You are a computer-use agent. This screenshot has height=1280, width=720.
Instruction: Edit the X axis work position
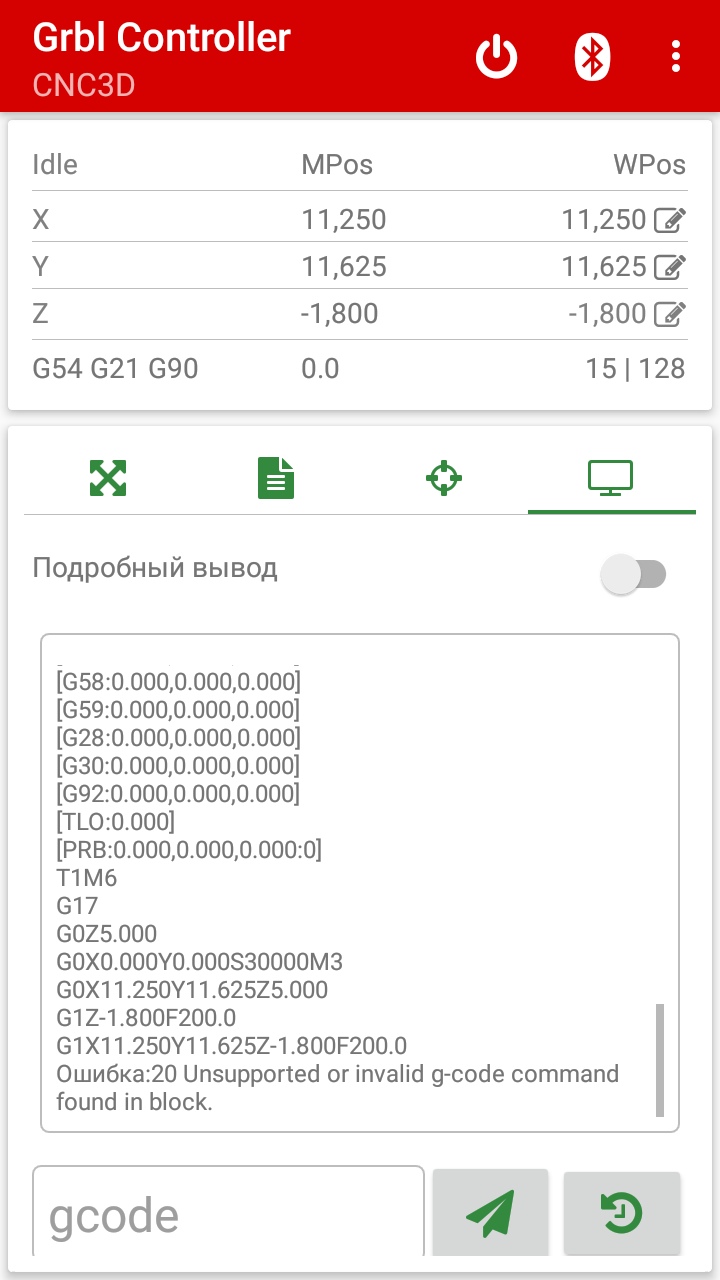point(668,219)
